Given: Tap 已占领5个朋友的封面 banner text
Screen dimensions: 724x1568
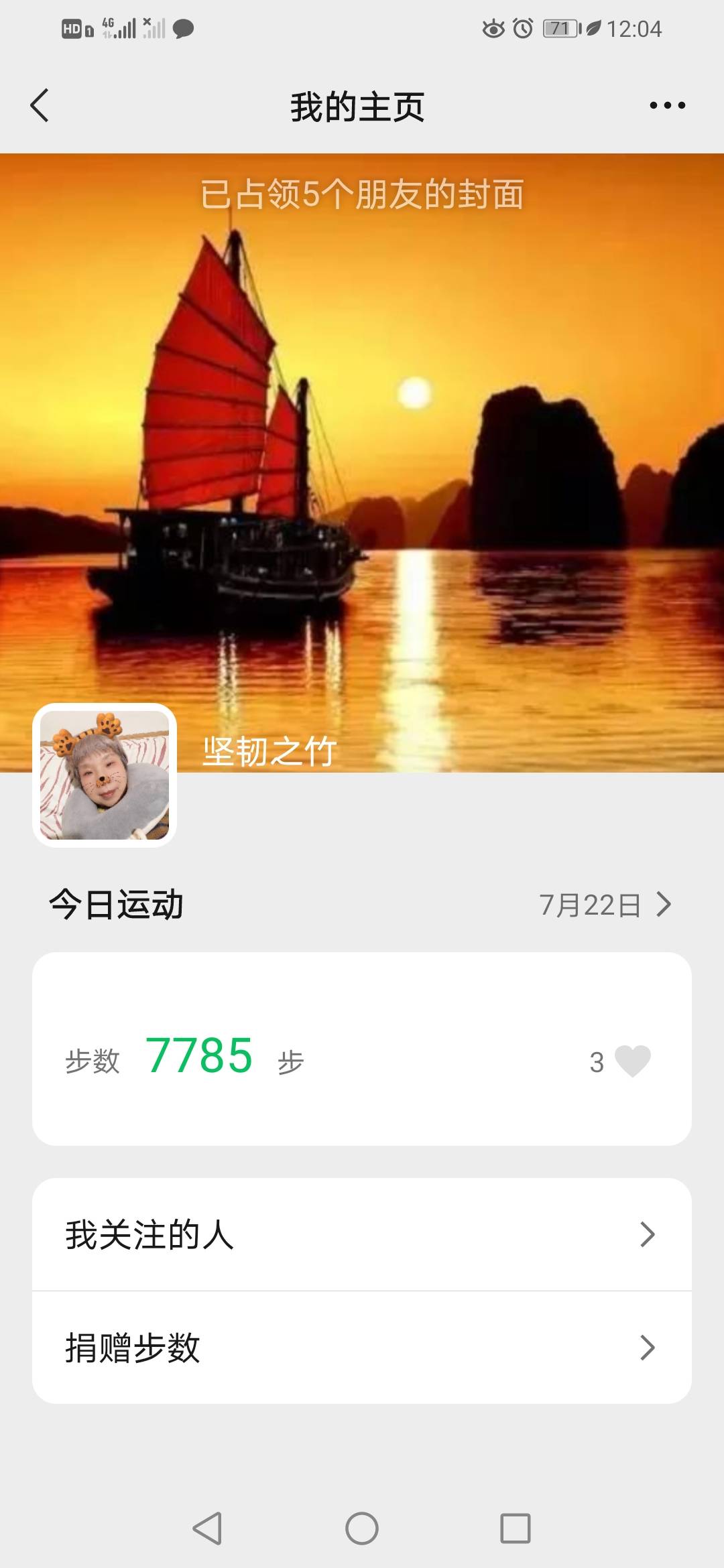Looking at the screenshot, I should [x=362, y=194].
